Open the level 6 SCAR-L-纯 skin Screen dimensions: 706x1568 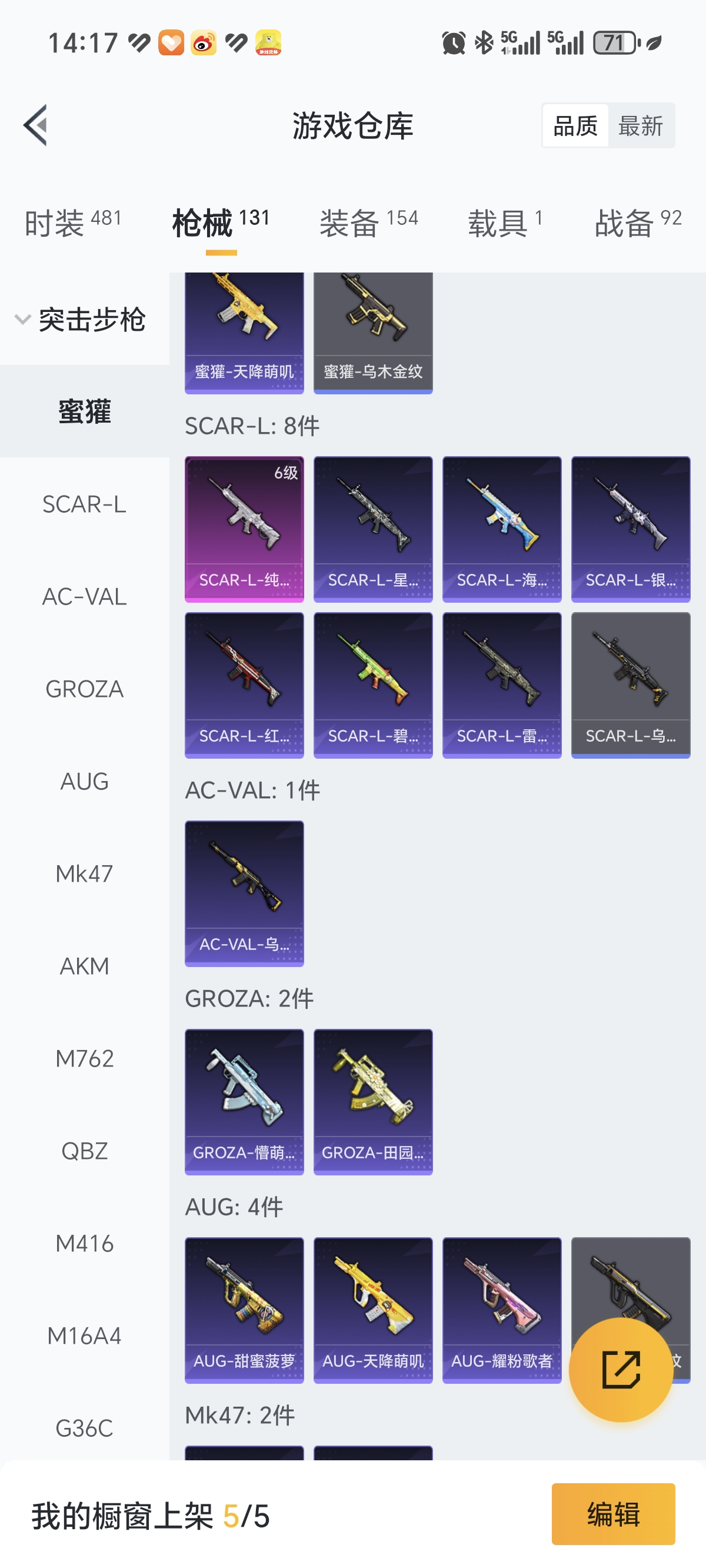click(x=244, y=529)
